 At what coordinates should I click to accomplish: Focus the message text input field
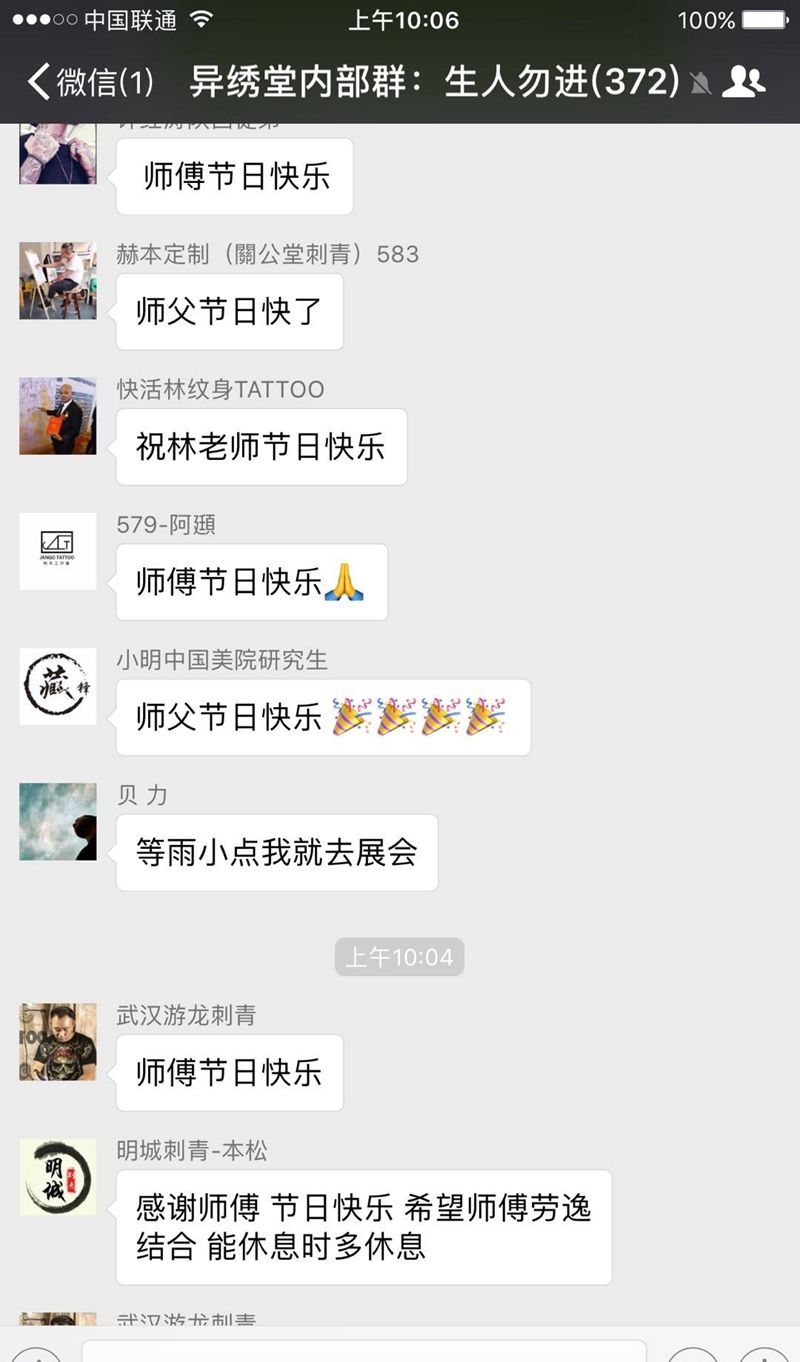point(362,1350)
